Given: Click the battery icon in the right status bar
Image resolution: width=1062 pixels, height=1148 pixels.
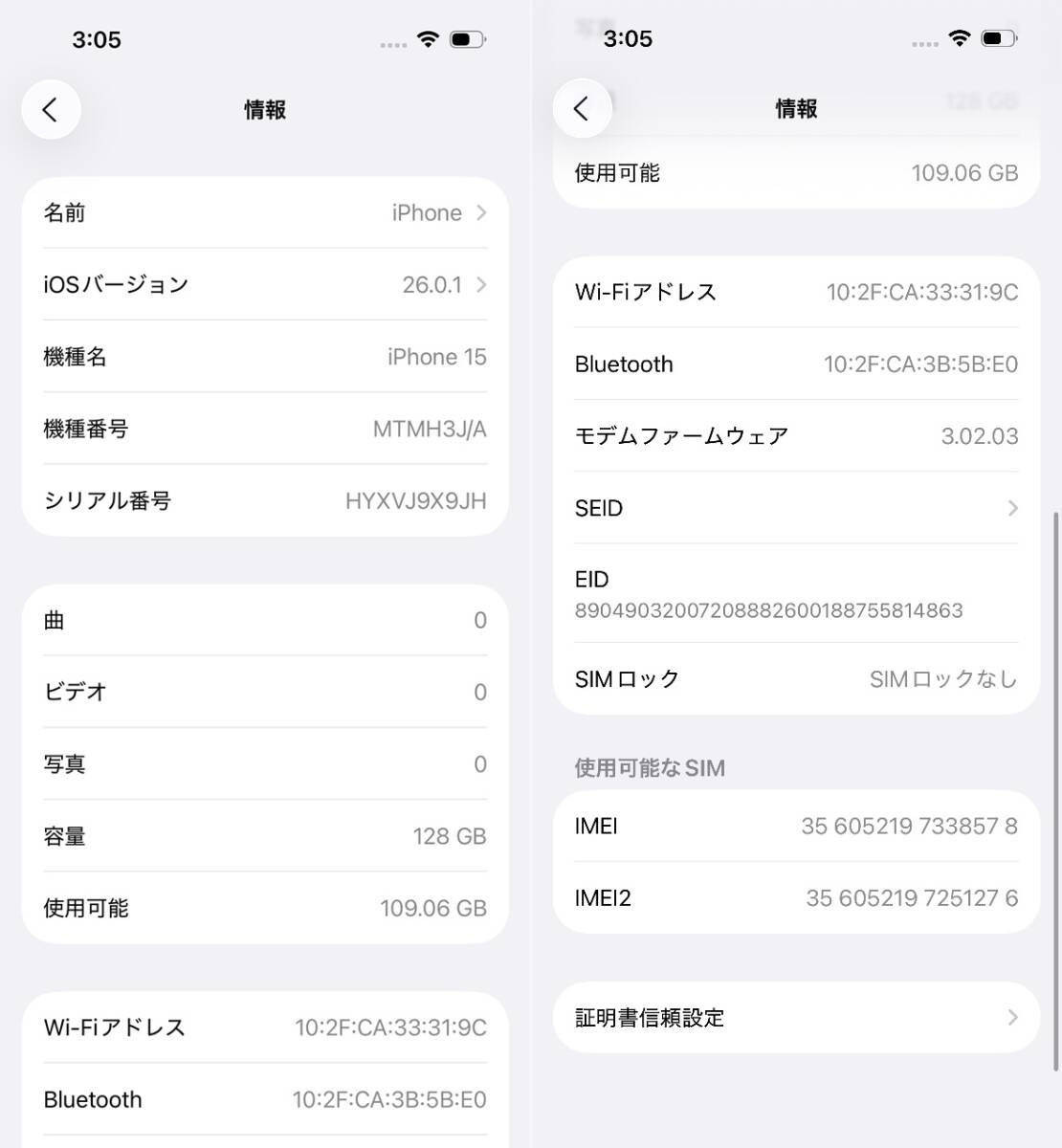Looking at the screenshot, I should click(x=996, y=39).
